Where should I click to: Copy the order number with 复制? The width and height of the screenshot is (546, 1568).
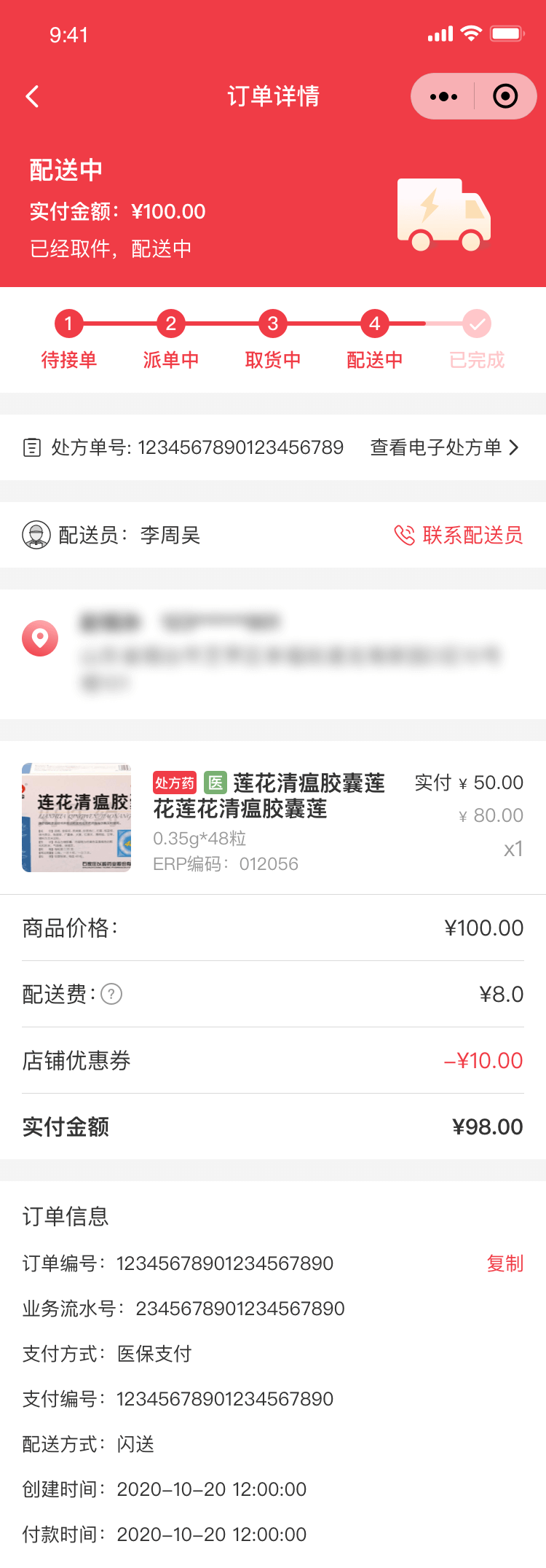pyautogui.click(x=505, y=1263)
